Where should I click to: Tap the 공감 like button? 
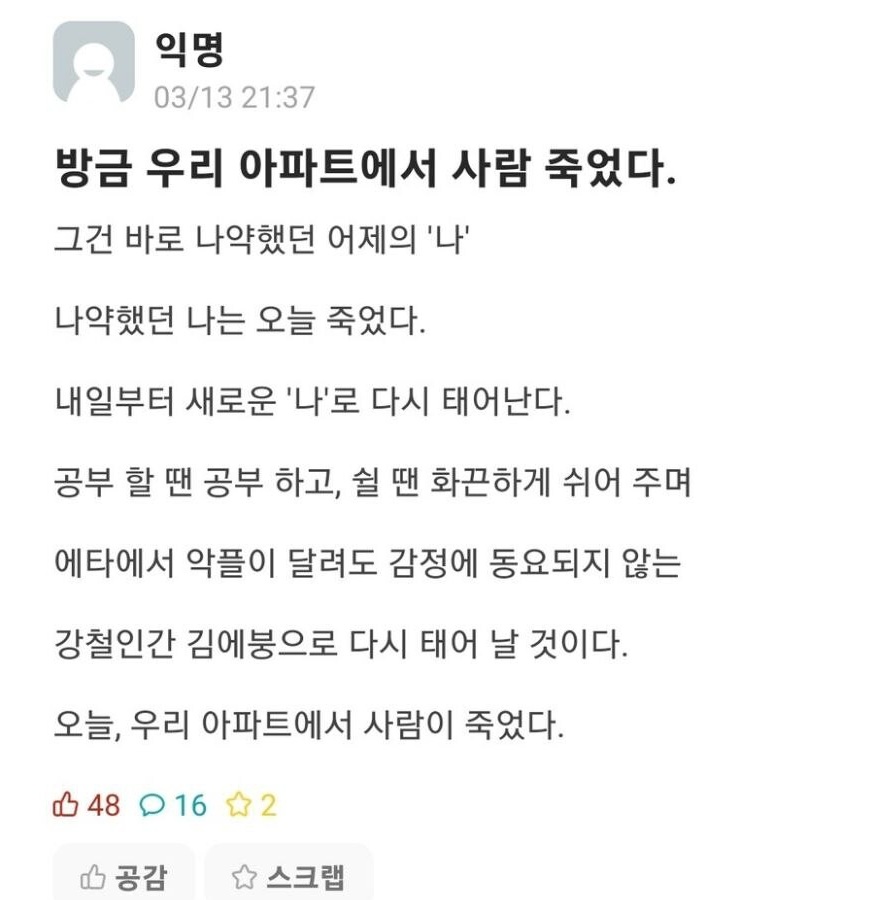pos(123,877)
